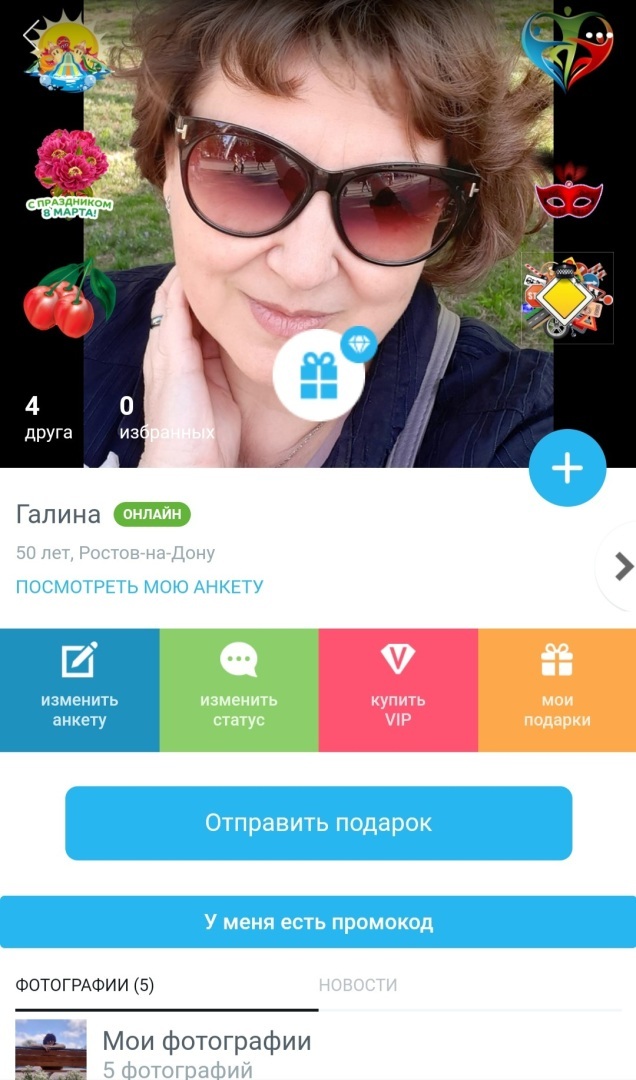636x1080 pixels.
Task: Tap the blue plus floating button
Action: tap(567, 468)
